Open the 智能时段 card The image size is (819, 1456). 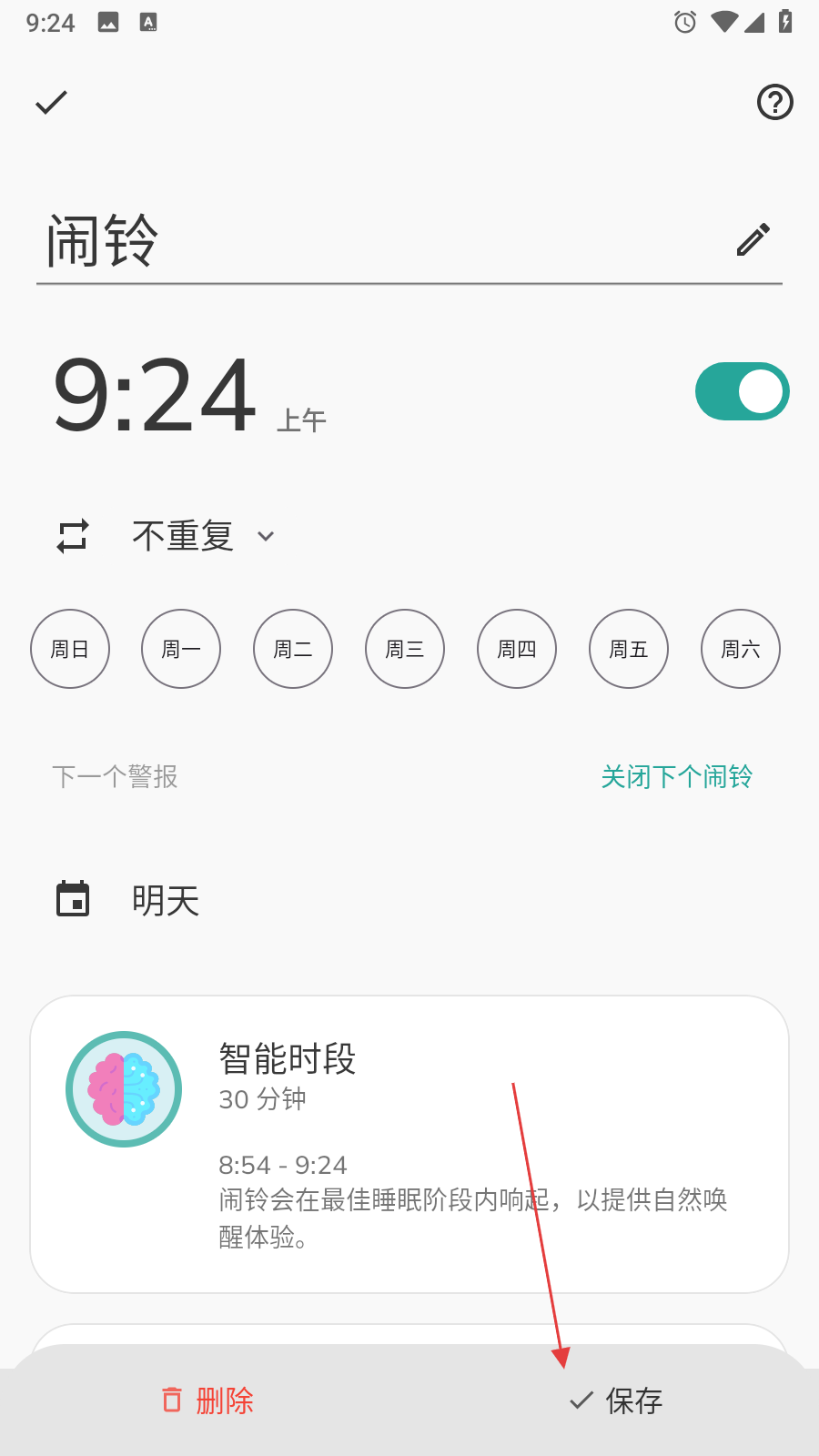[409, 1144]
